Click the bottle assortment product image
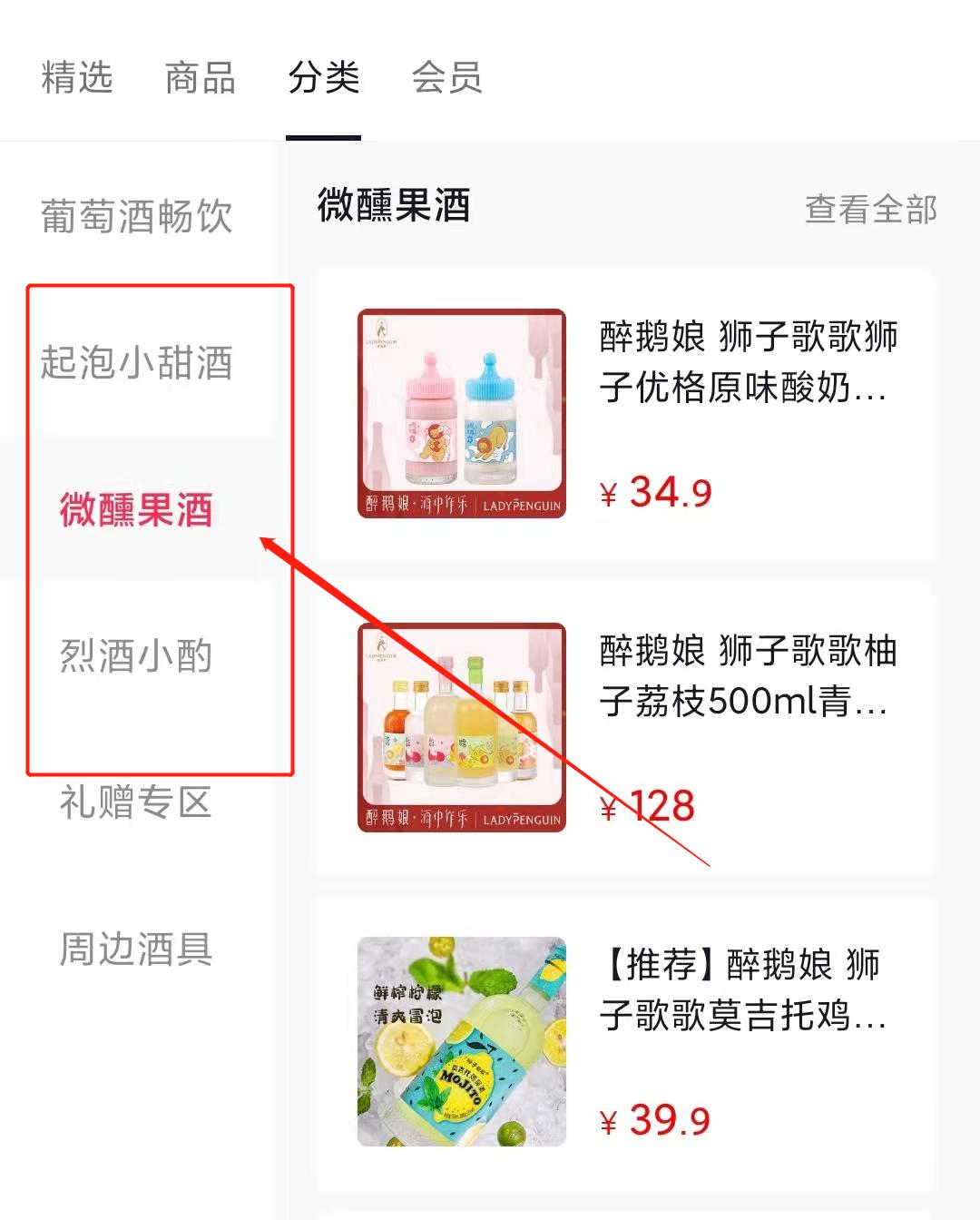980x1220 pixels. click(461, 728)
